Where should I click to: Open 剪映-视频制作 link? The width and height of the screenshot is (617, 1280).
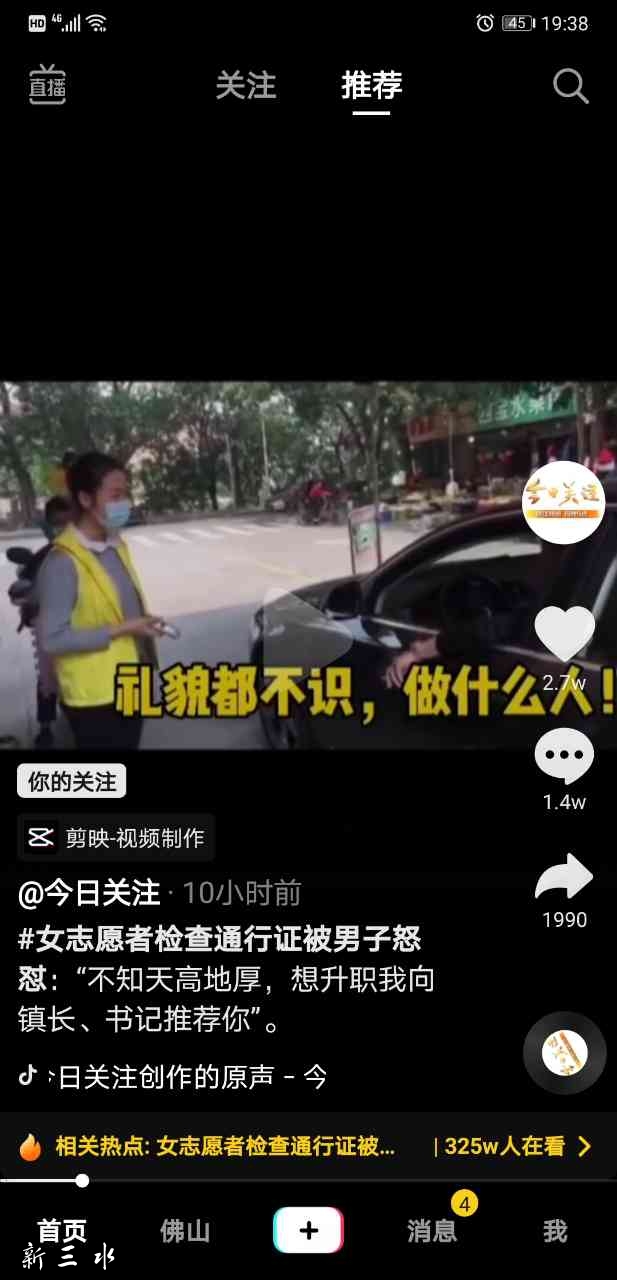click(x=116, y=838)
